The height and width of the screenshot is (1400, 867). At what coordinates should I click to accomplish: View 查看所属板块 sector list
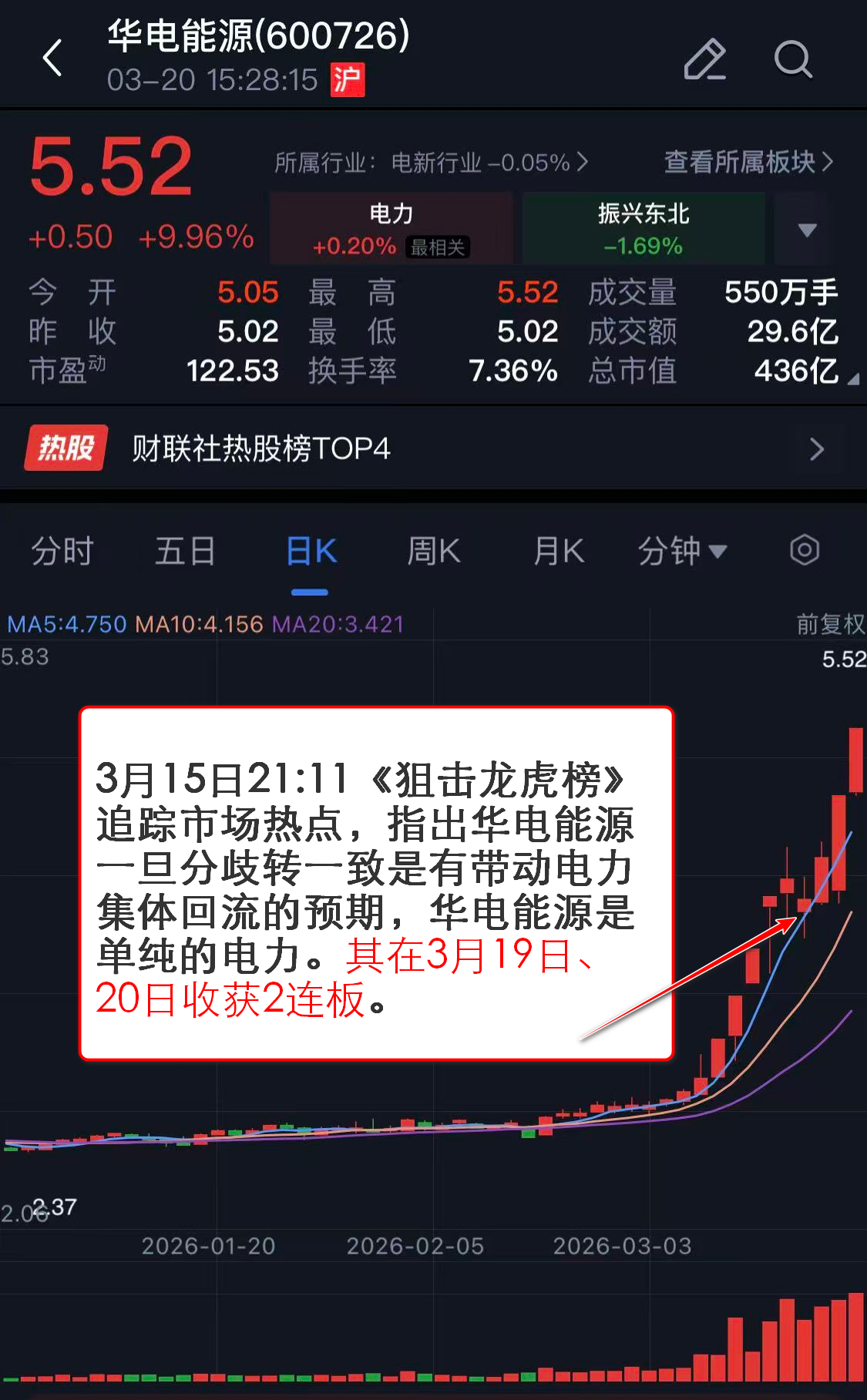748,162
